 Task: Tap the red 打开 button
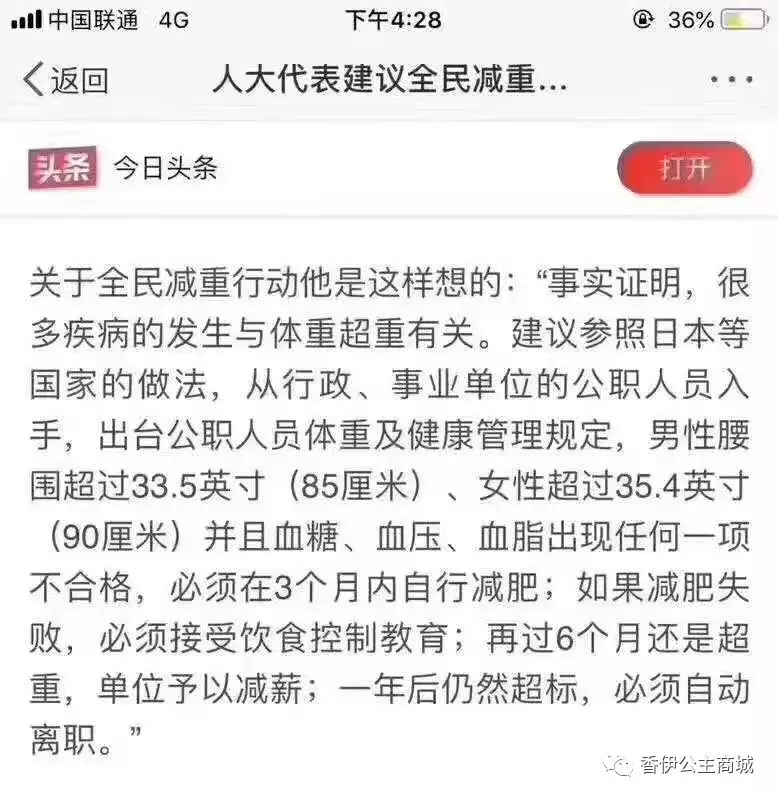[x=685, y=168]
